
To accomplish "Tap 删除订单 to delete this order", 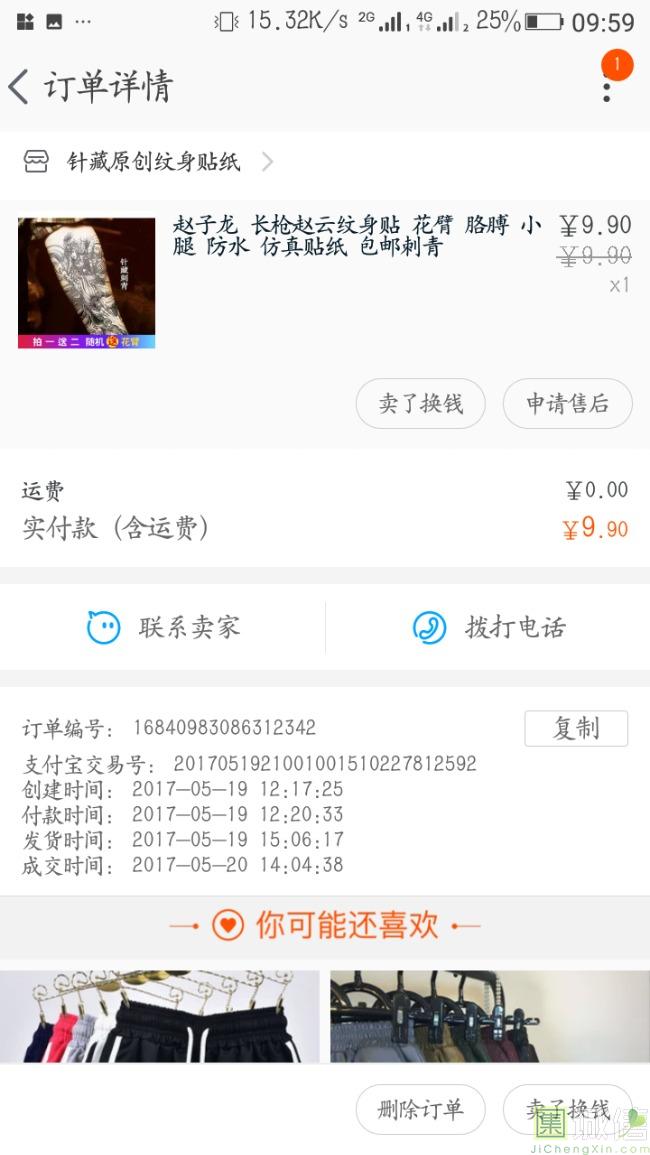I will pyautogui.click(x=420, y=1109).
